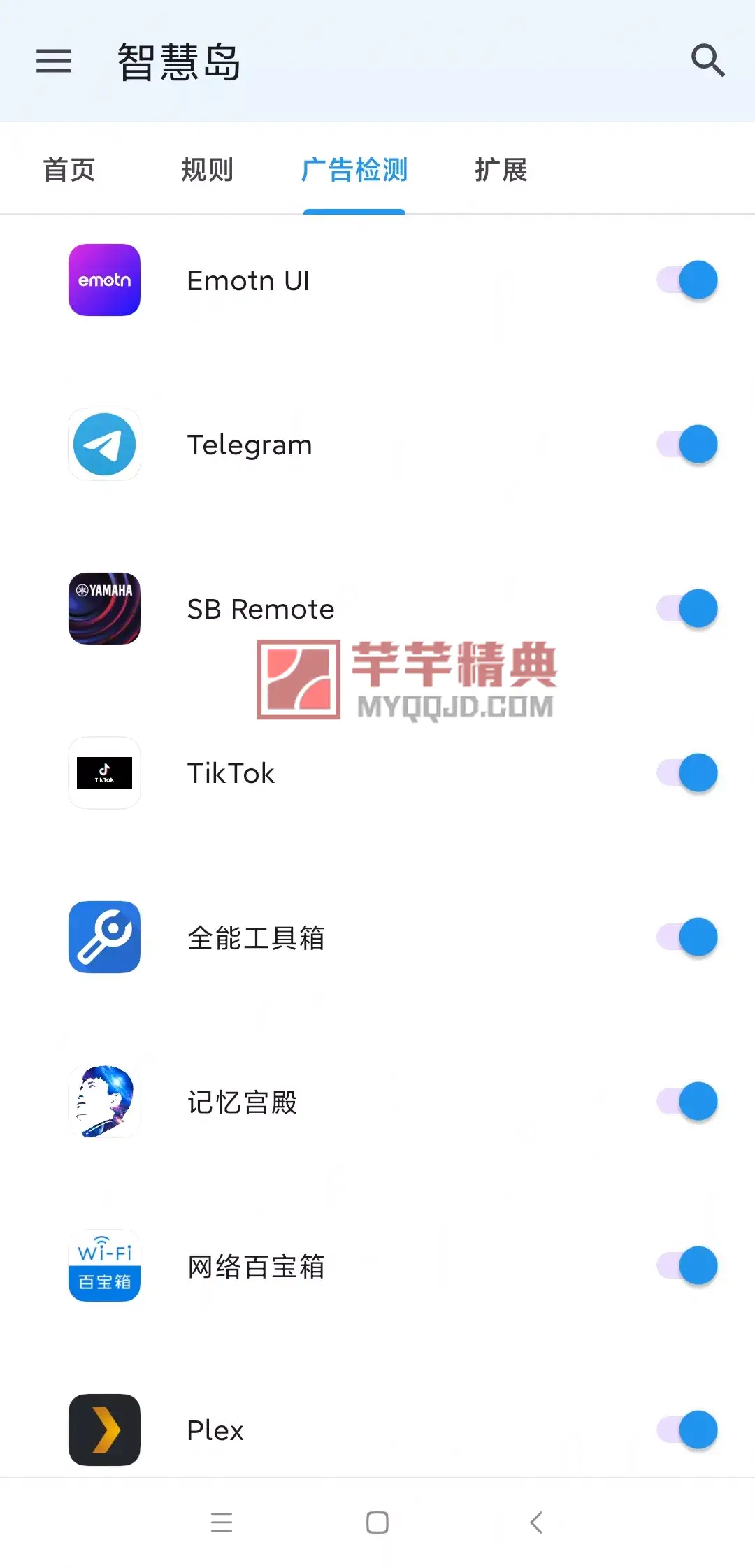Click the 记忆宫殿 app icon
This screenshot has height=1568, width=755.
[103, 1102]
